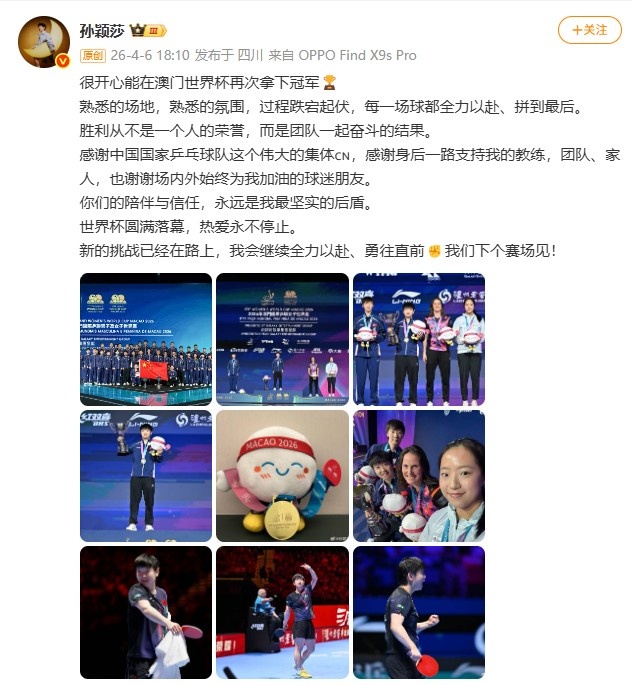Viewport: 632px width, 685px height.
Task: View the photo of player waving in the arena
Action: click(282, 612)
